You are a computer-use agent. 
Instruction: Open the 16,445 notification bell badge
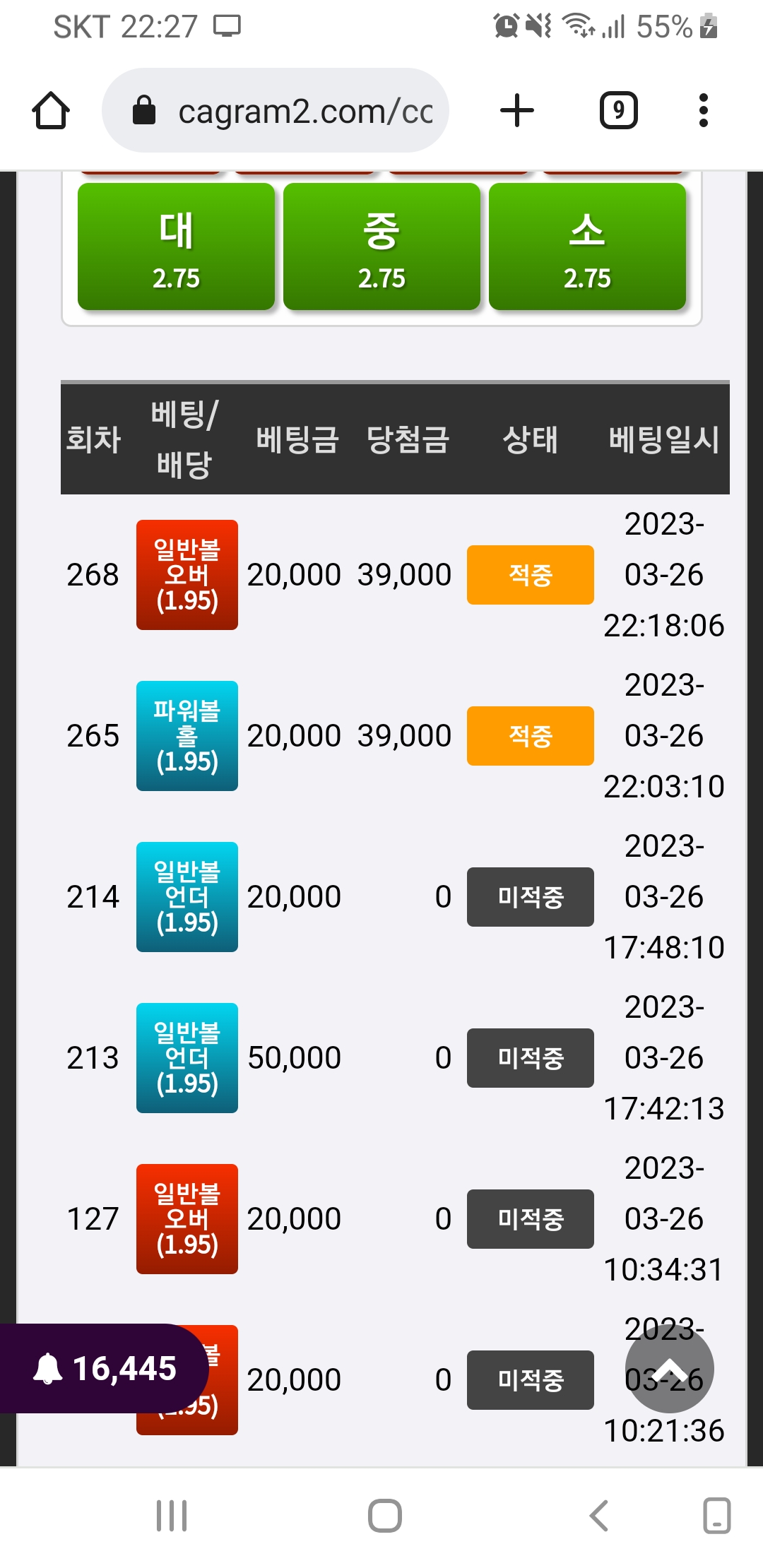[105, 1368]
